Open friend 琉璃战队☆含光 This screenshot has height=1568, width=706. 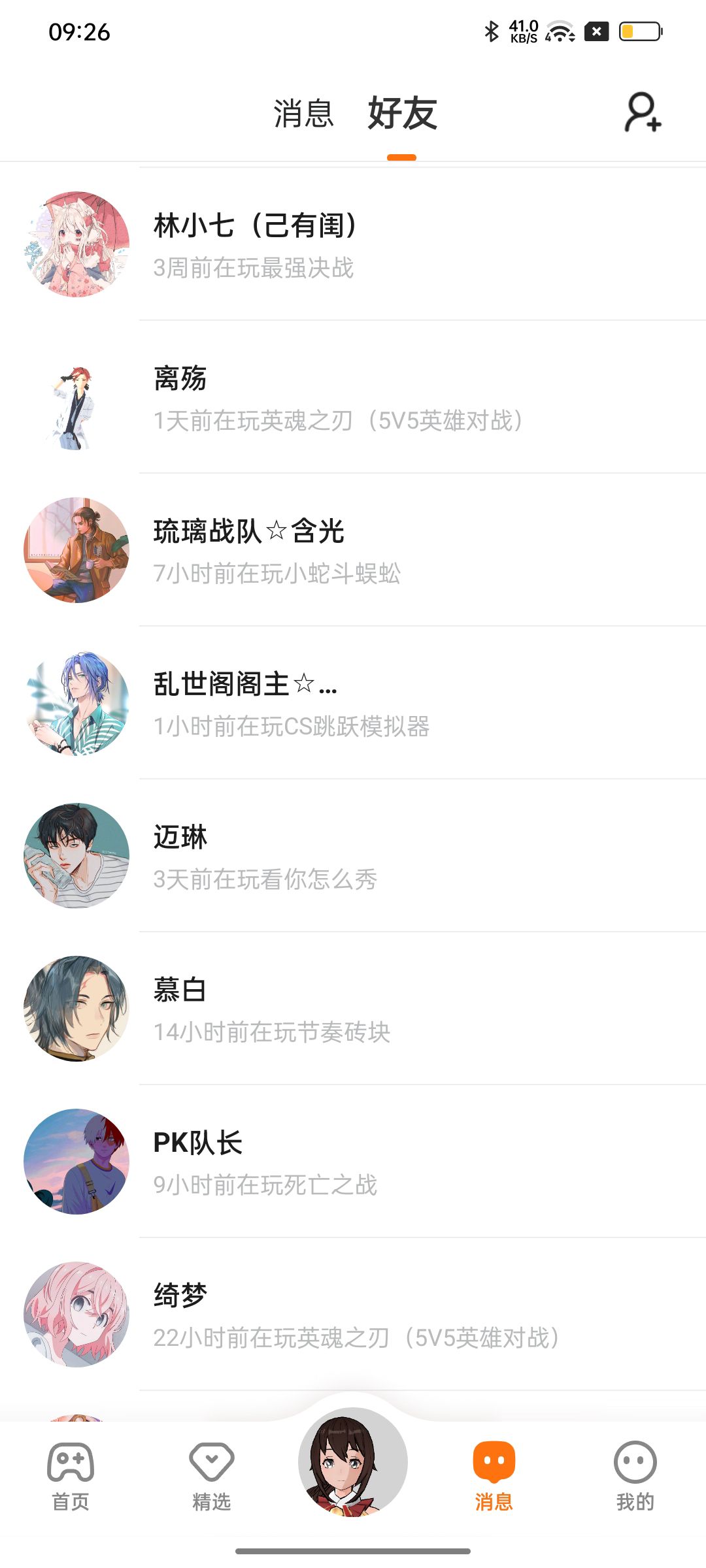pyautogui.click(x=353, y=550)
